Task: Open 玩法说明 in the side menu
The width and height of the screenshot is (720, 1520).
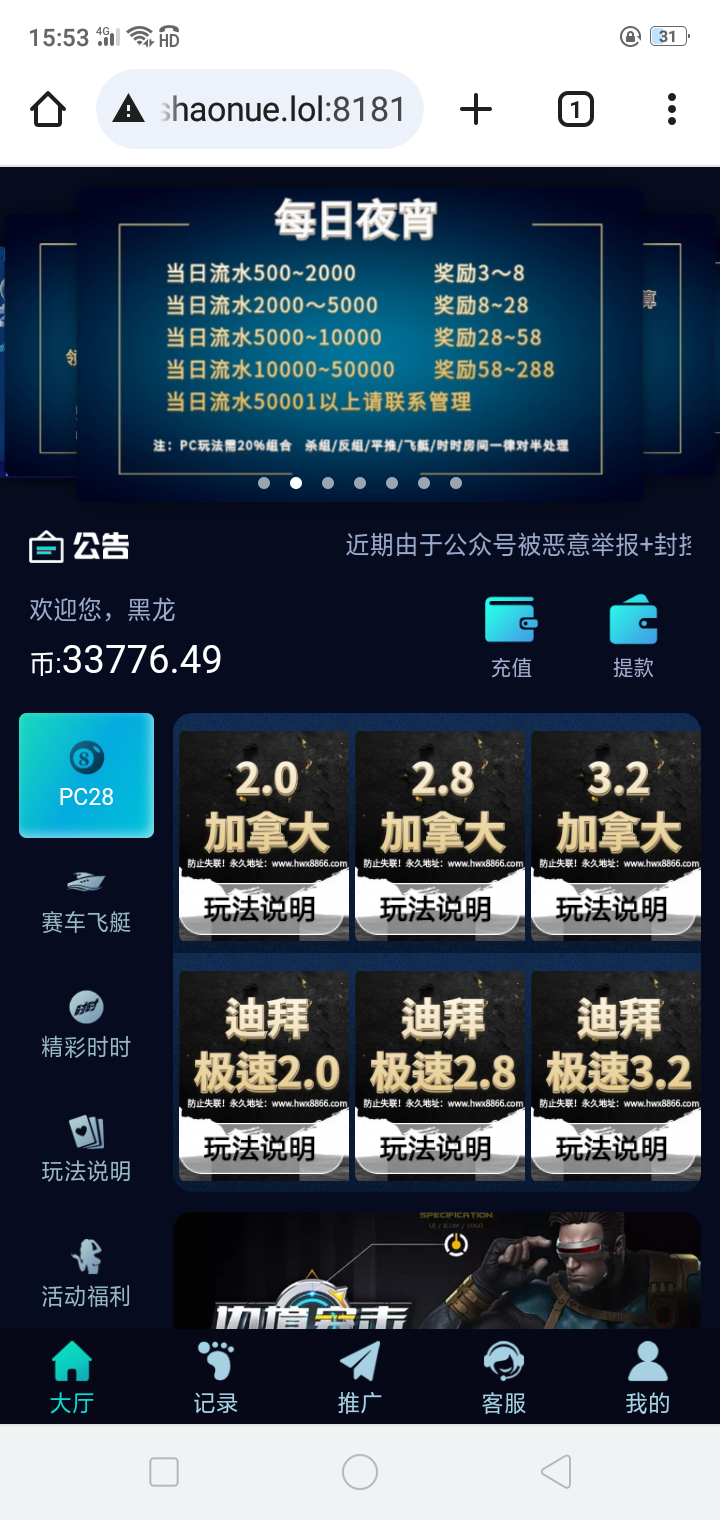Action: click(86, 1150)
